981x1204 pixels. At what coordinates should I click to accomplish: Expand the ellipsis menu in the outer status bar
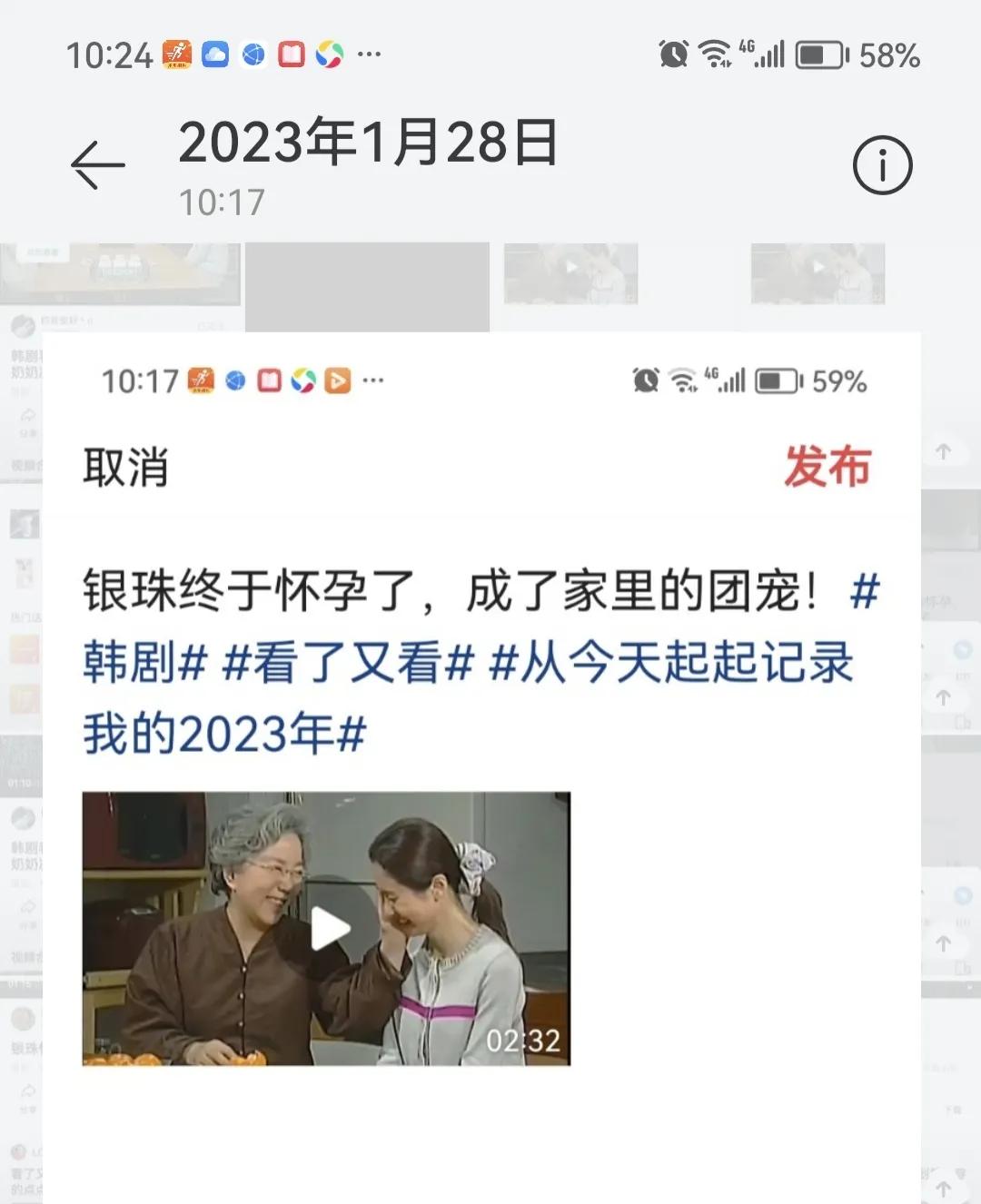[x=369, y=54]
